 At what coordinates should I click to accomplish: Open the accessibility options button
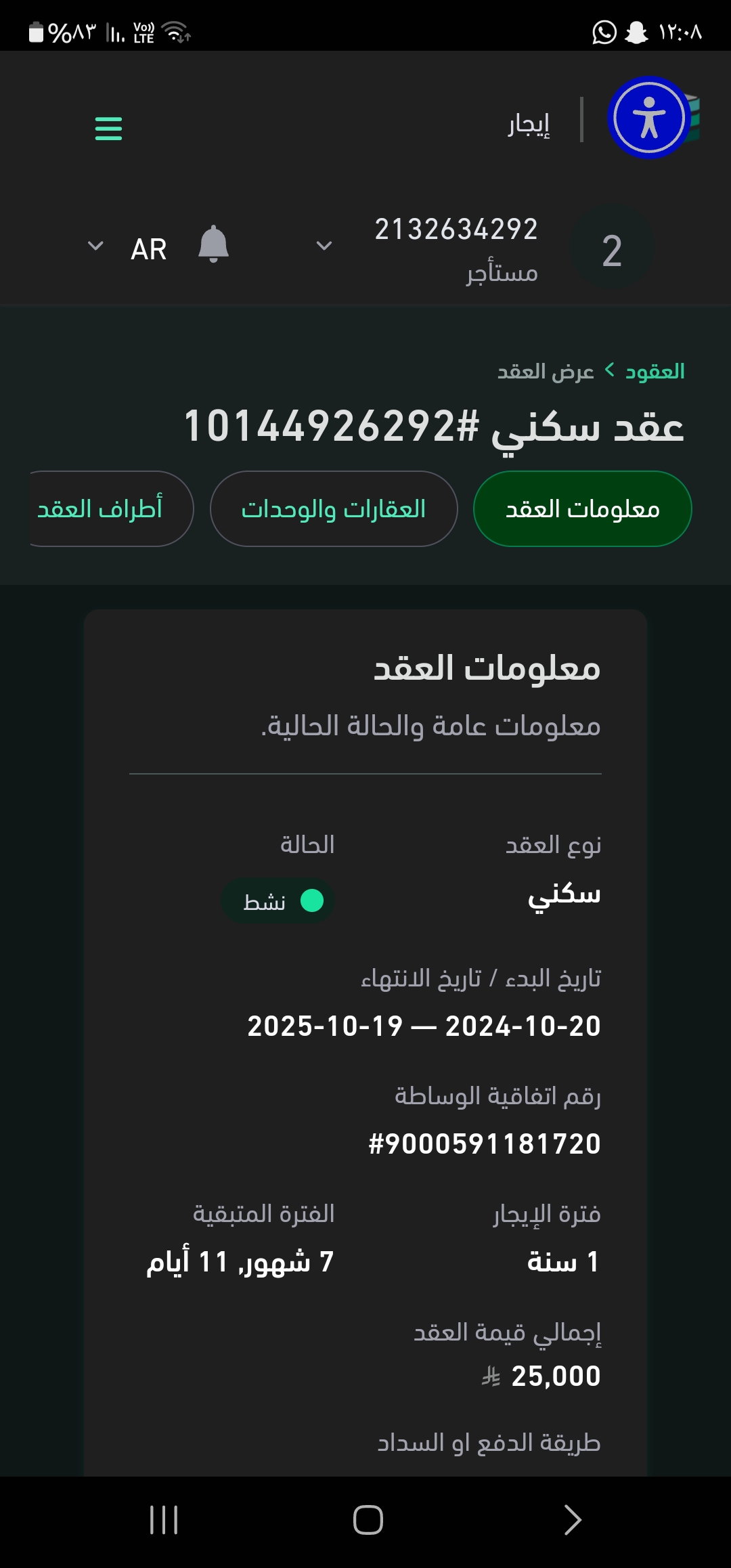[x=648, y=118]
